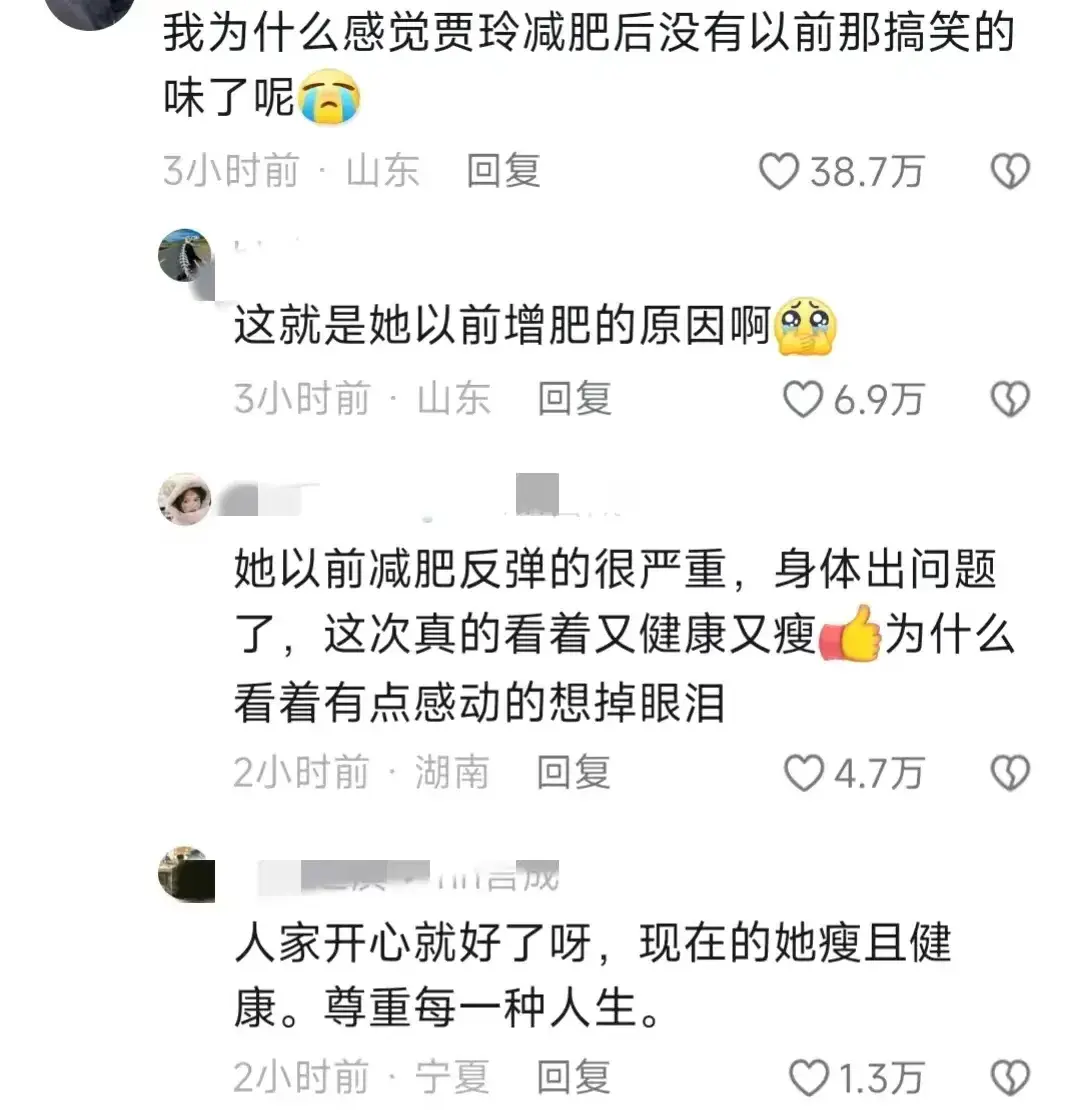Like the comment 这就是她以前增肥的原因啊
Viewport: 1080px width, 1110px height.
point(801,400)
